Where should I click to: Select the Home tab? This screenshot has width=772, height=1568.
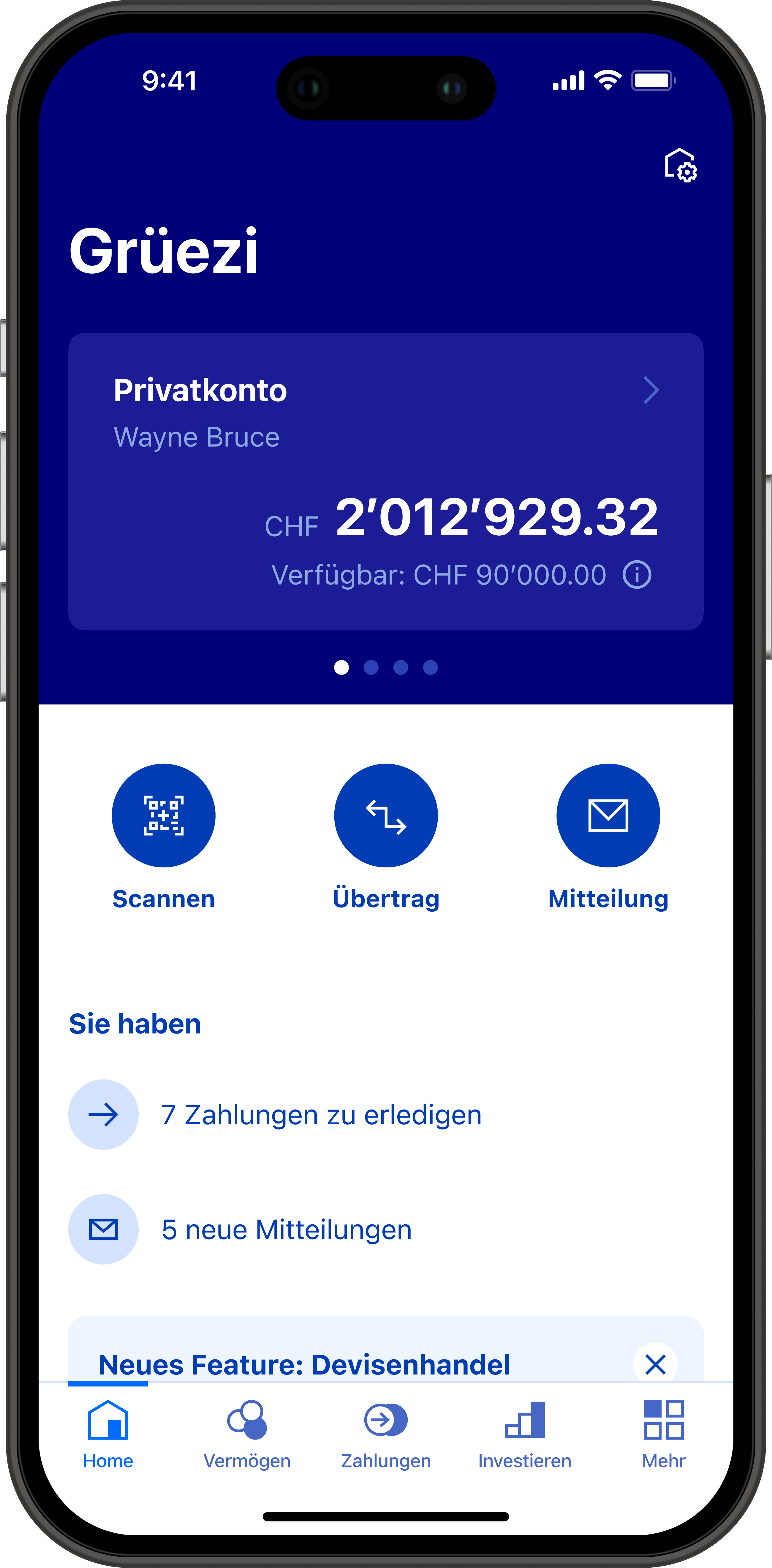tap(108, 1434)
